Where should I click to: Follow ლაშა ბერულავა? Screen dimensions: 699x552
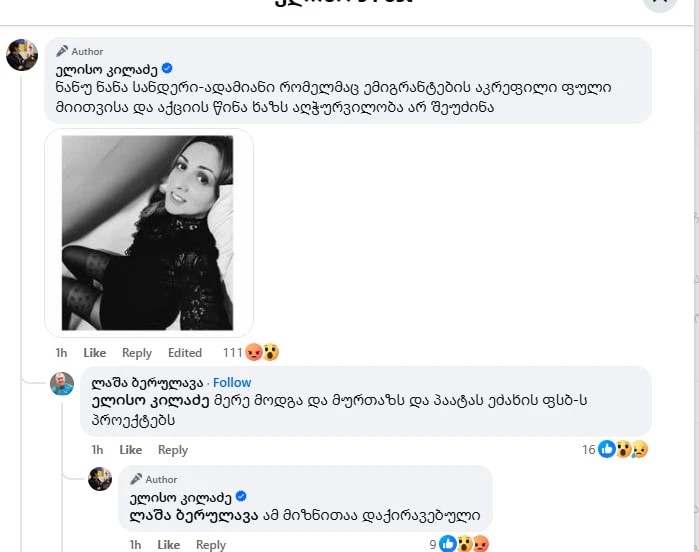click(232, 382)
